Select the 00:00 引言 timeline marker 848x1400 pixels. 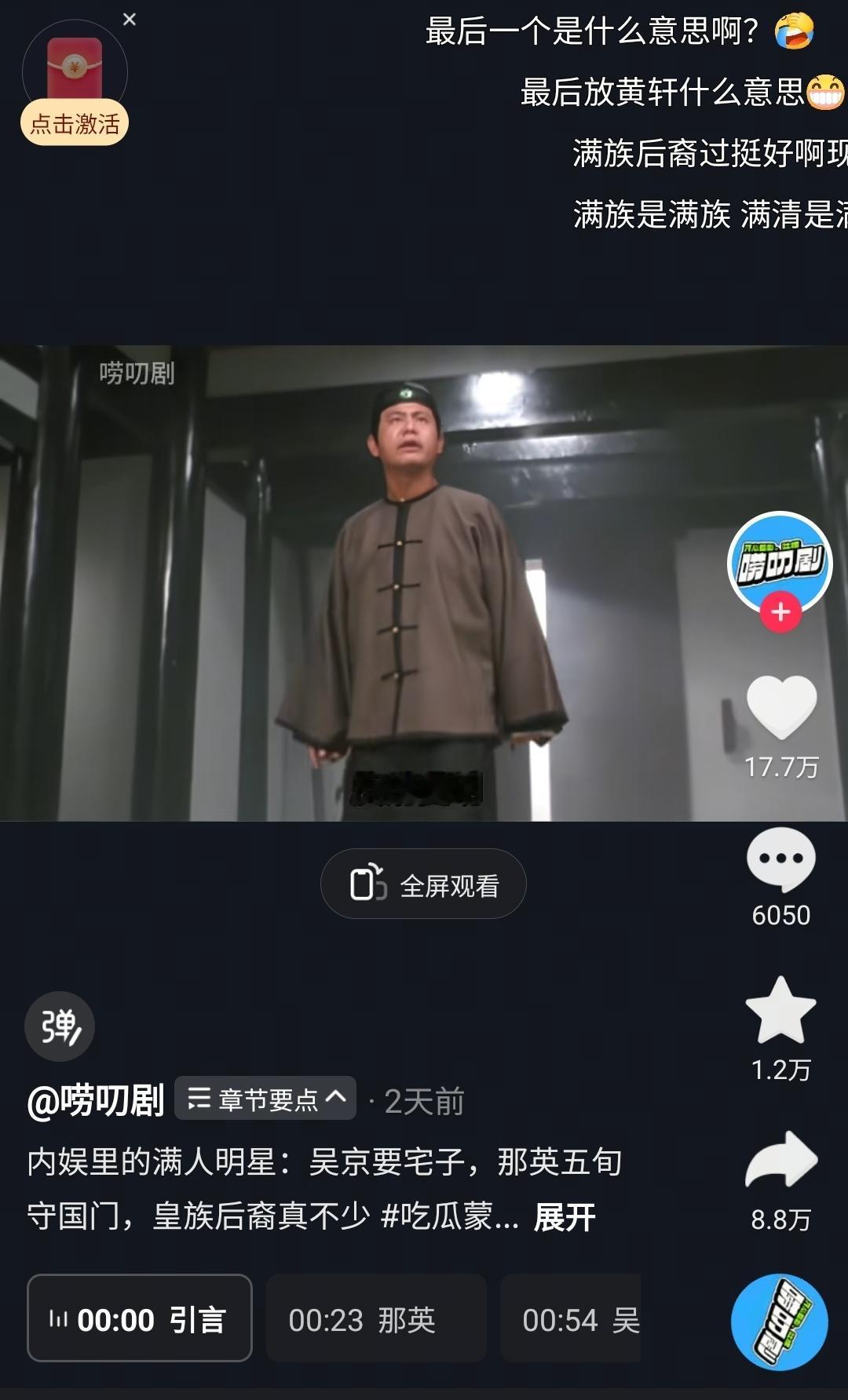pos(139,1319)
